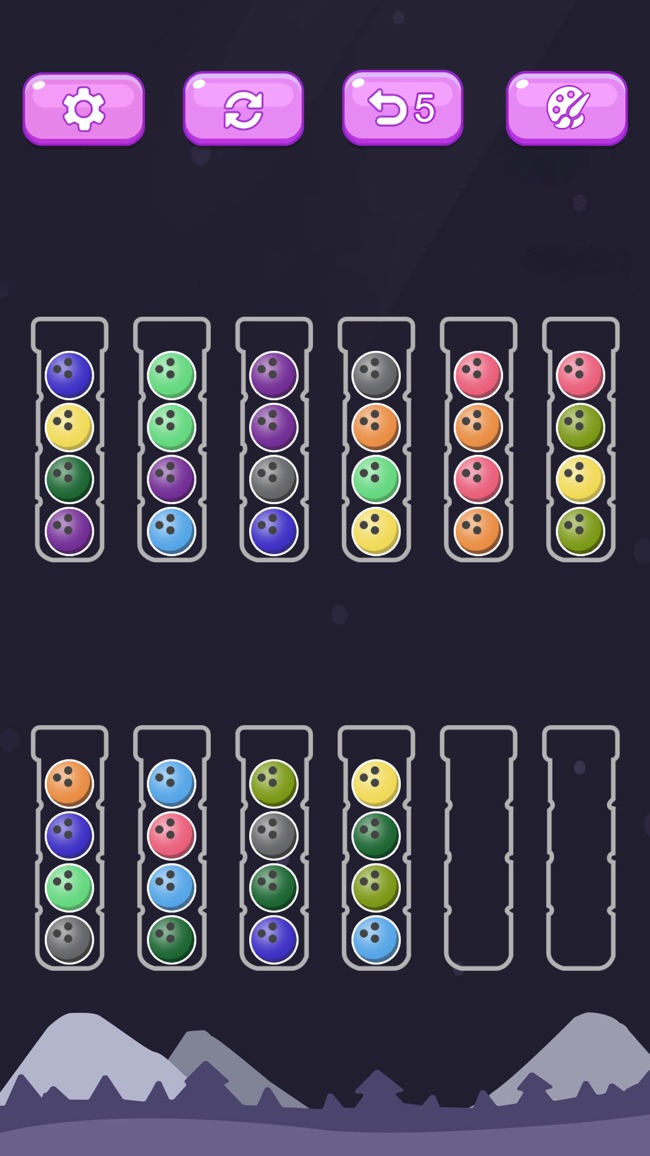
Task: Restart the level with the refresh button
Action: click(x=243, y=108)
